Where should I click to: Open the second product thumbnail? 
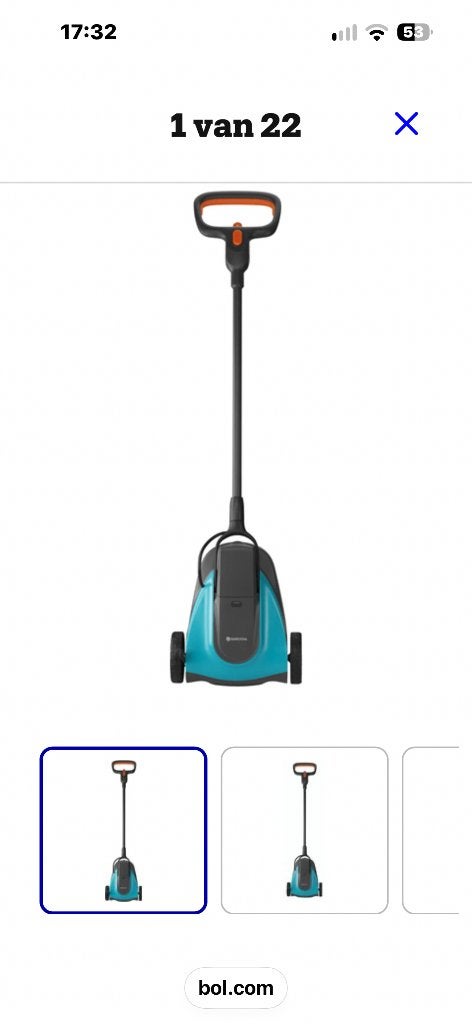pos(304,830)
